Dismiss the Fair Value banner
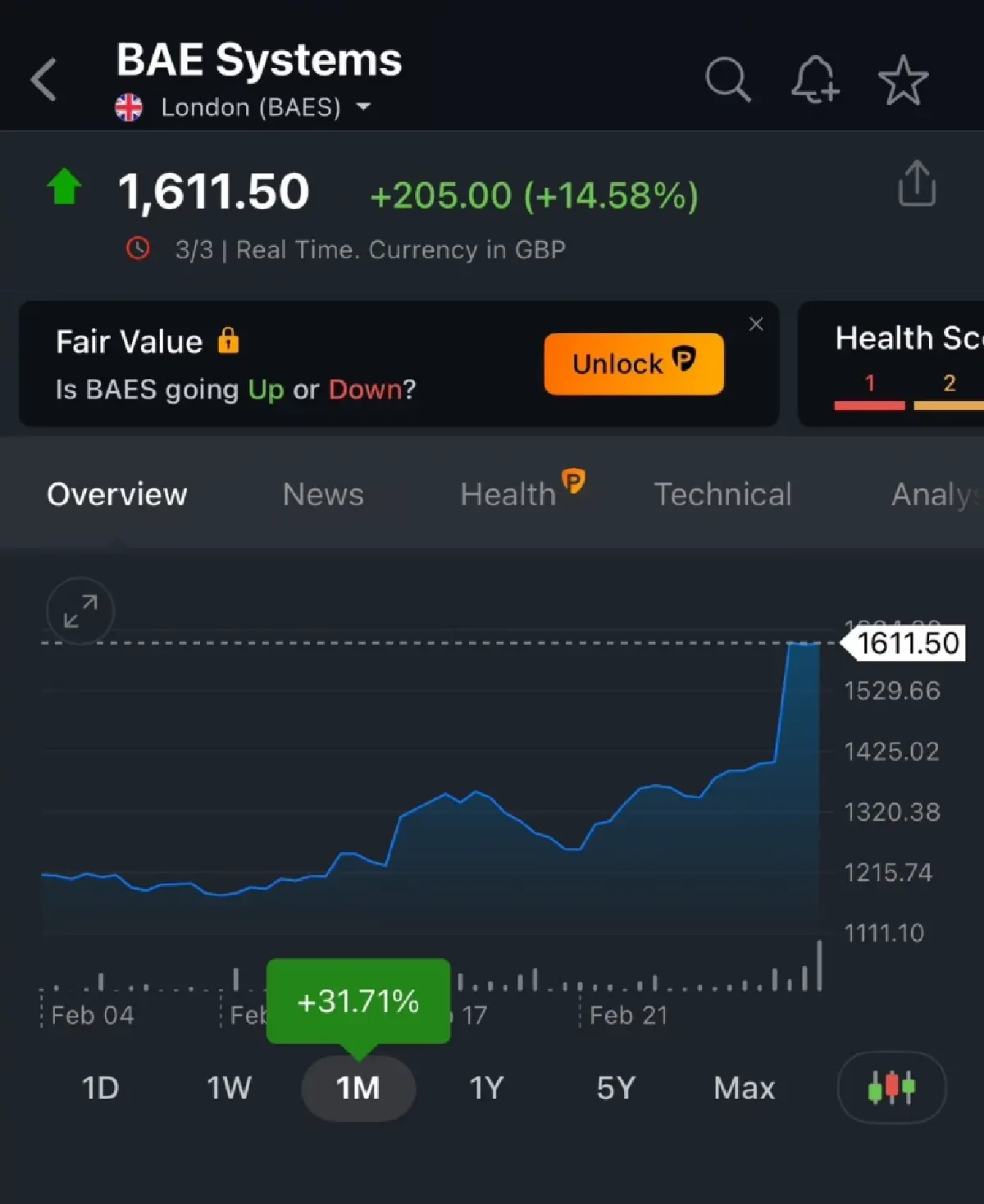This screenshot has height=1204, width=984. (x=756, y=324)
